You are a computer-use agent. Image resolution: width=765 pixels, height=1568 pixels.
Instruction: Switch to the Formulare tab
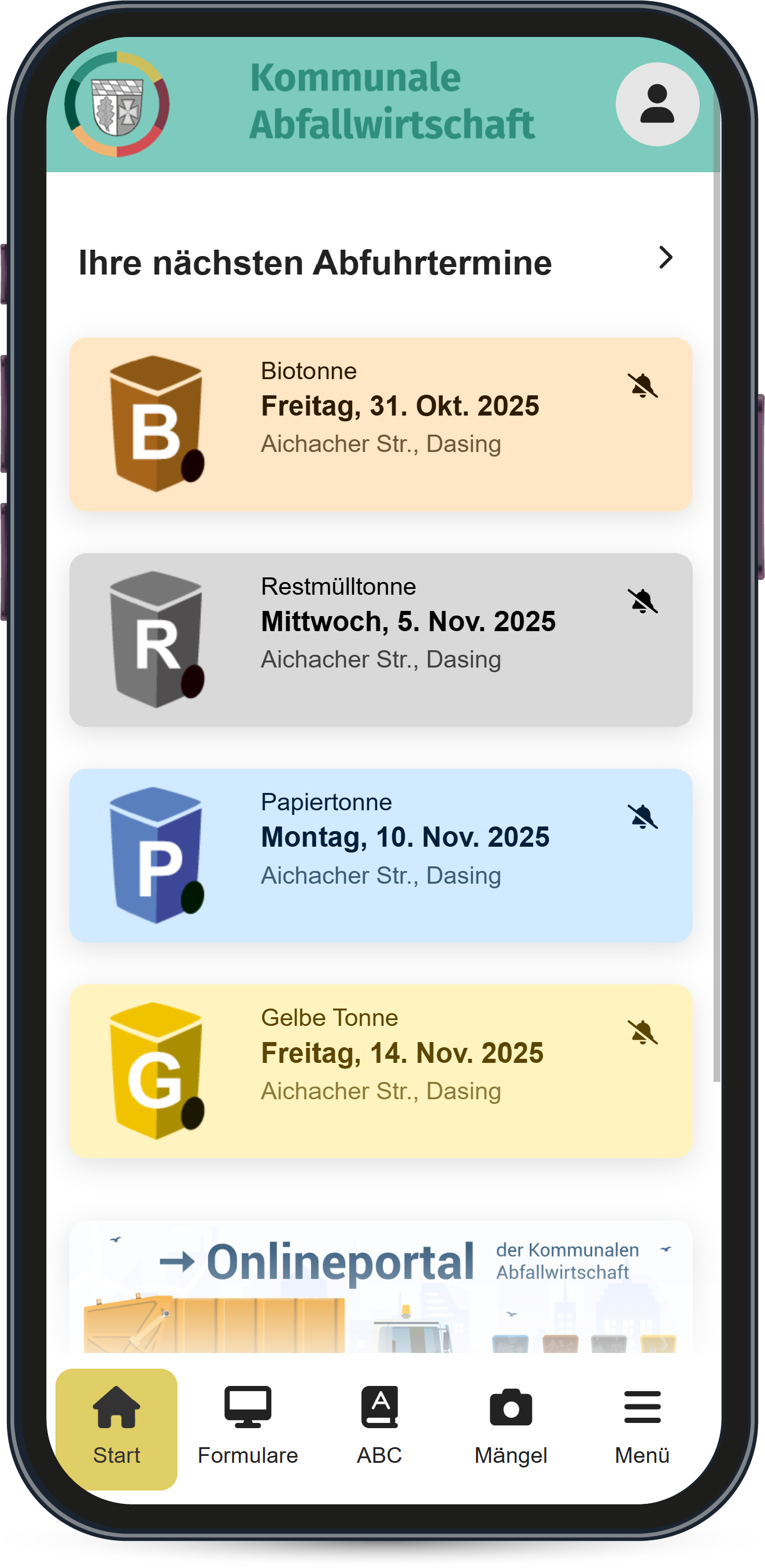pyautogui.click(x=247, y=1428)
